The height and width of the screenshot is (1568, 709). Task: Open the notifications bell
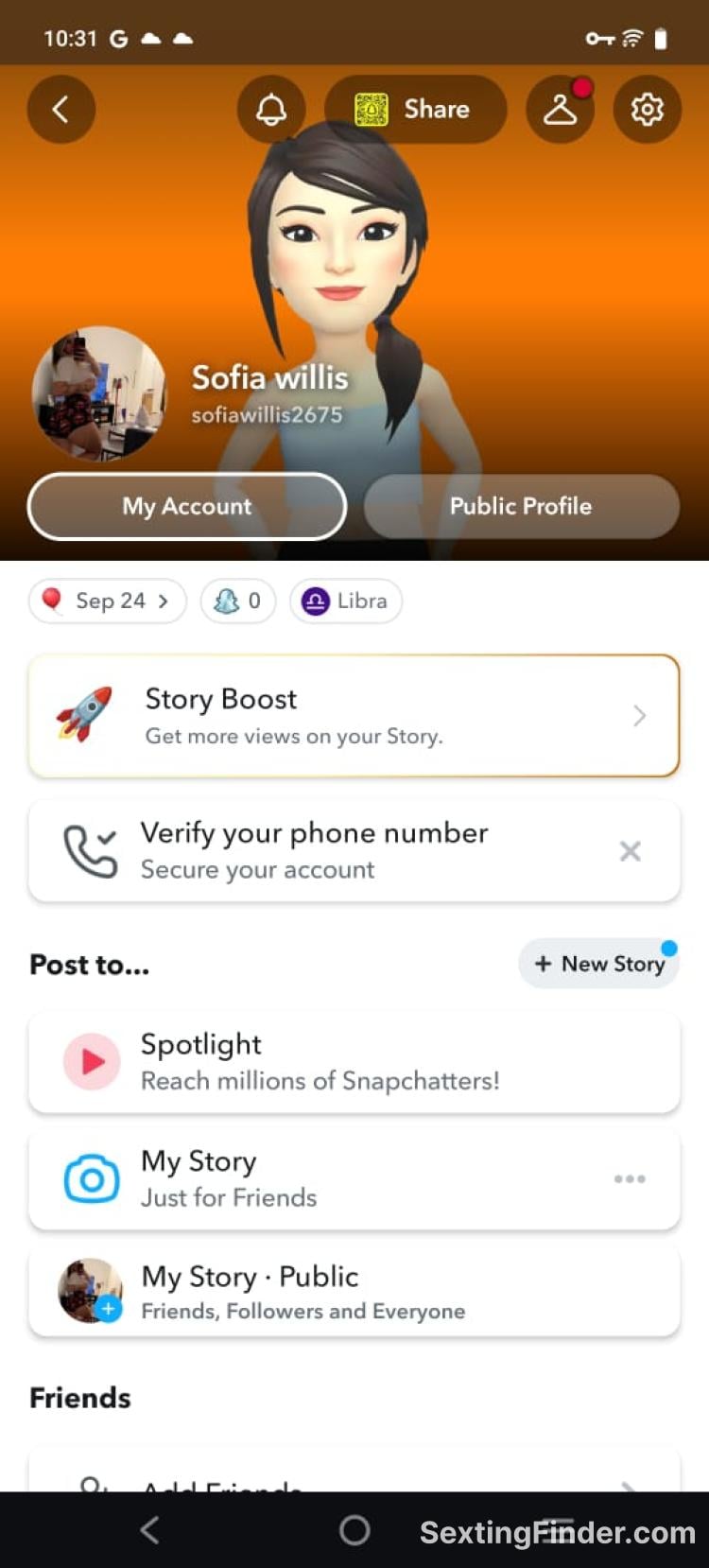(x=271, y=110)
